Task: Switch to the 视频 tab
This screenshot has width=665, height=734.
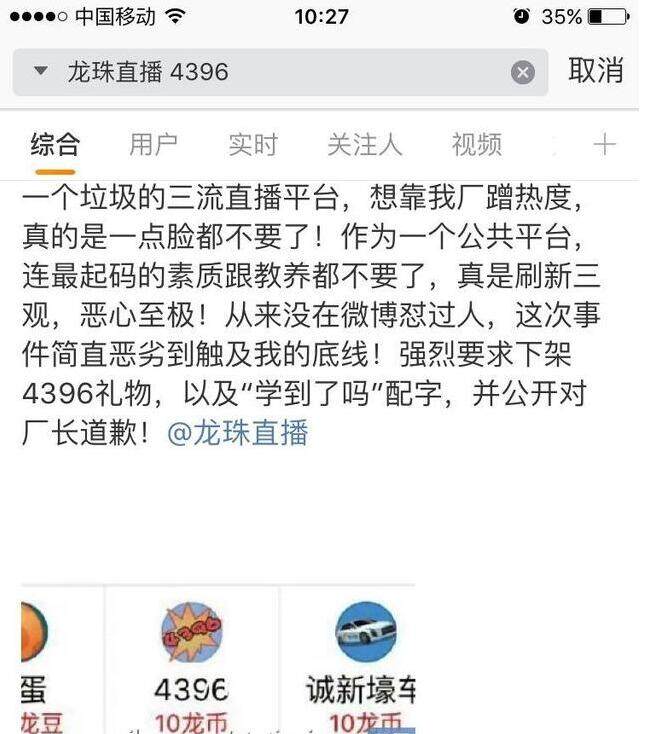Action: tap(476, 145)
